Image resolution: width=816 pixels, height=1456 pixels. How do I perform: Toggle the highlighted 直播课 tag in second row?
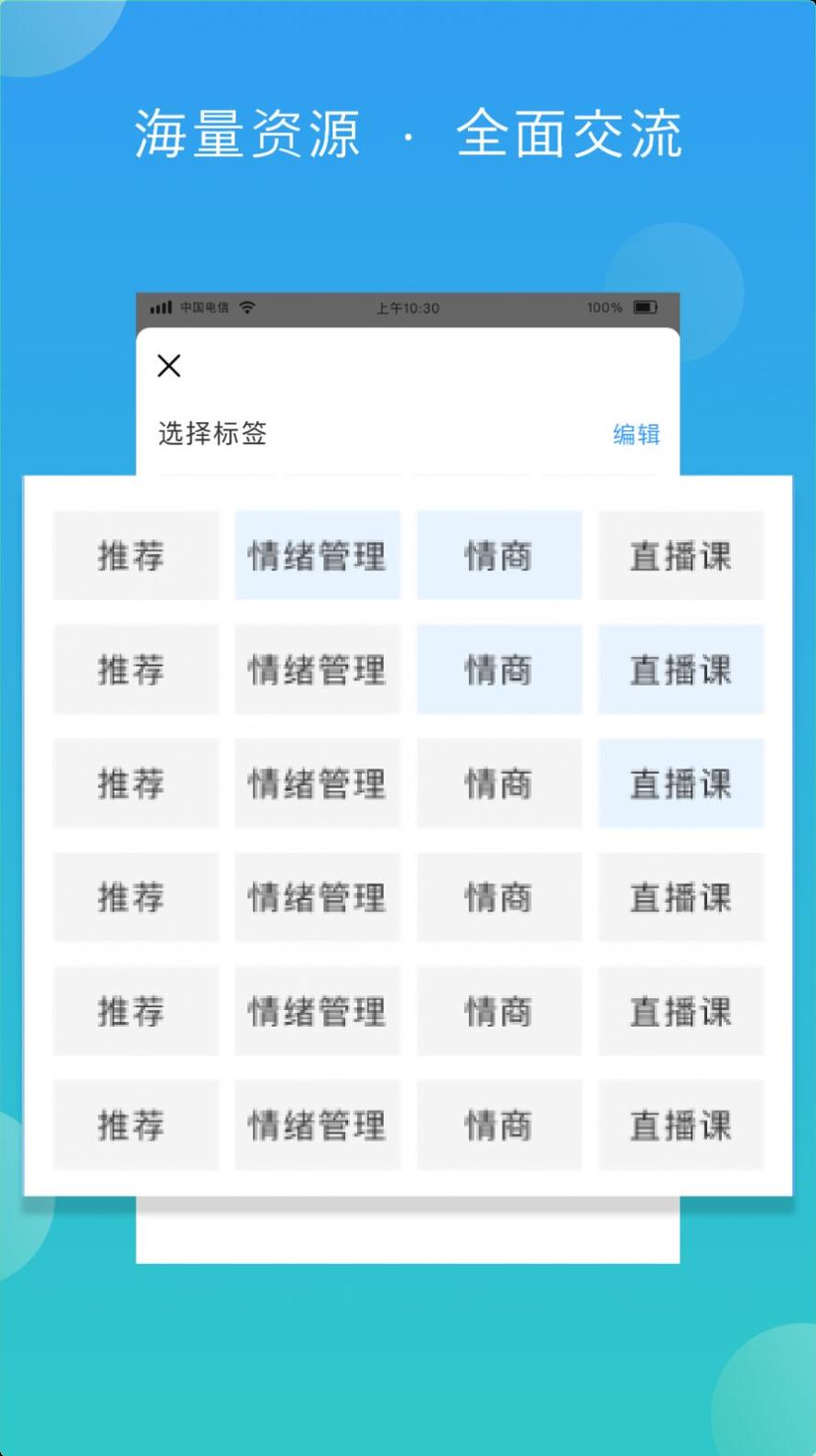coord(681,669)
